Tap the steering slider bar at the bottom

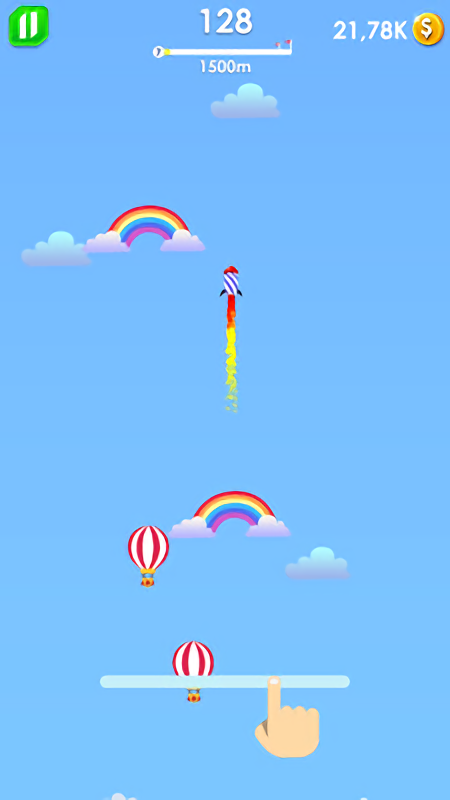(x=224, y=682)
